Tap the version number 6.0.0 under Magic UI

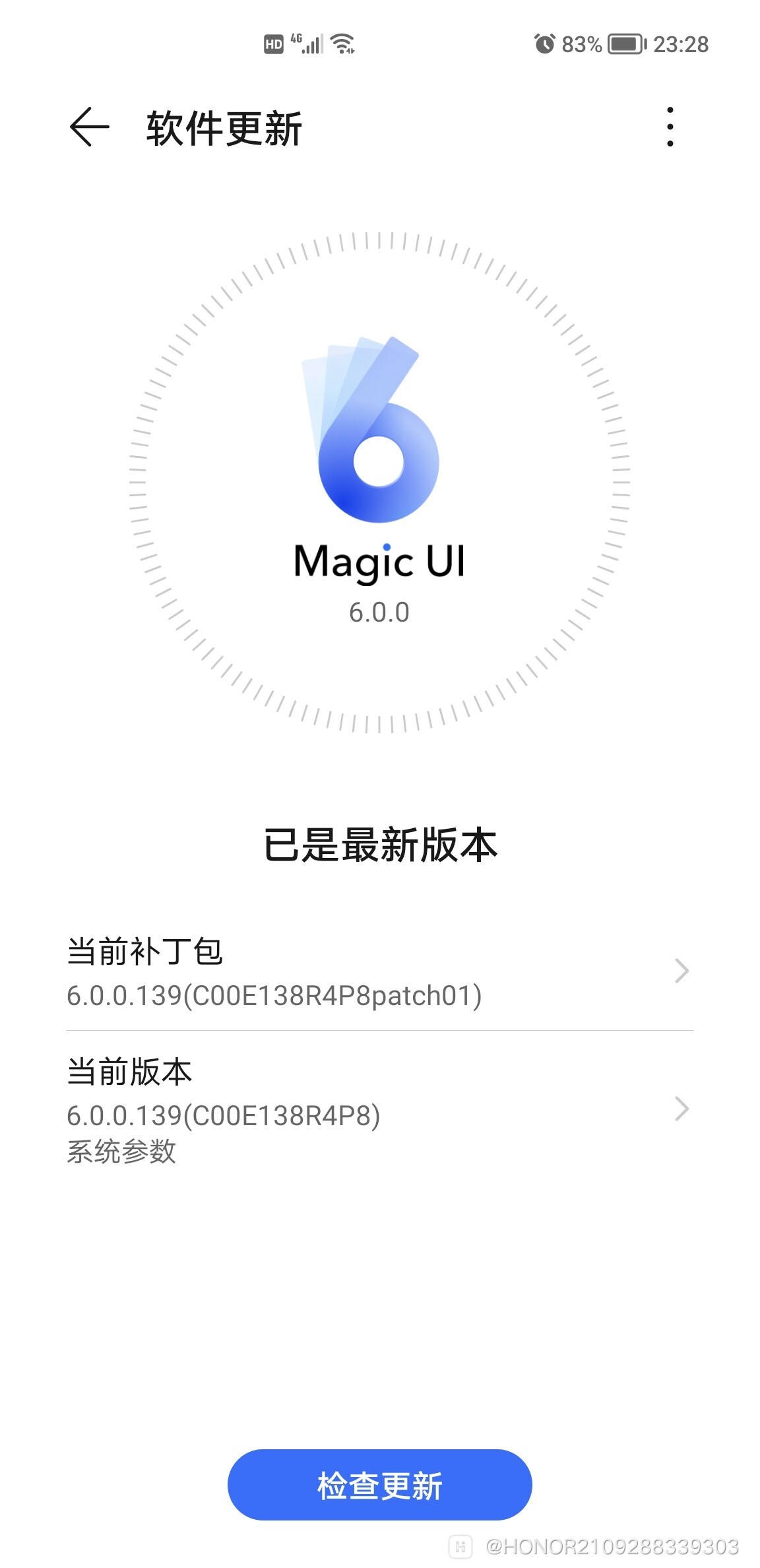click(x=380, y=614)
